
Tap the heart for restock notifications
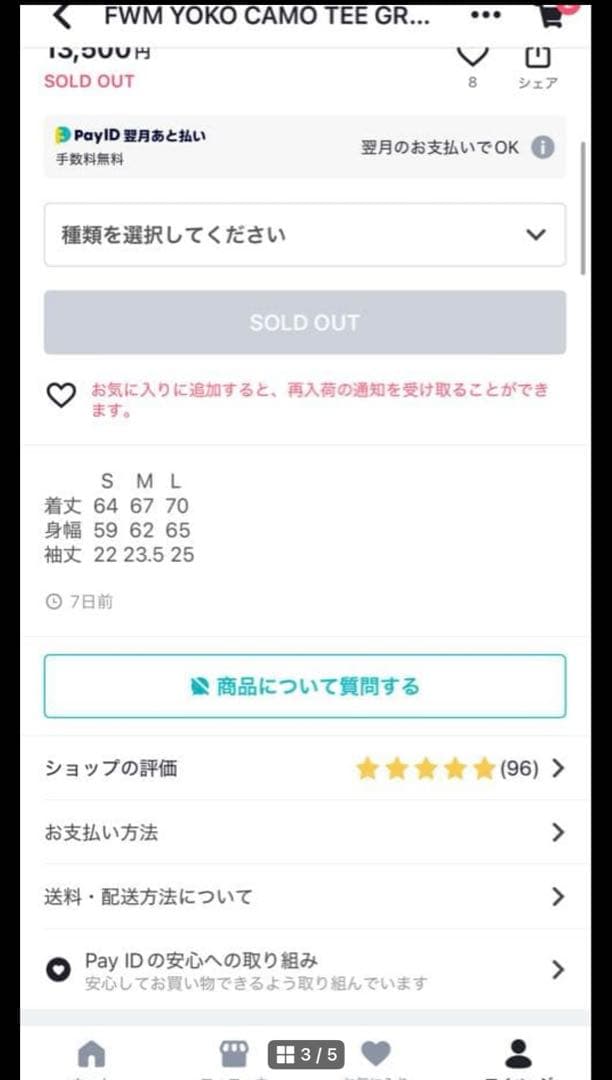click(62, 396)
